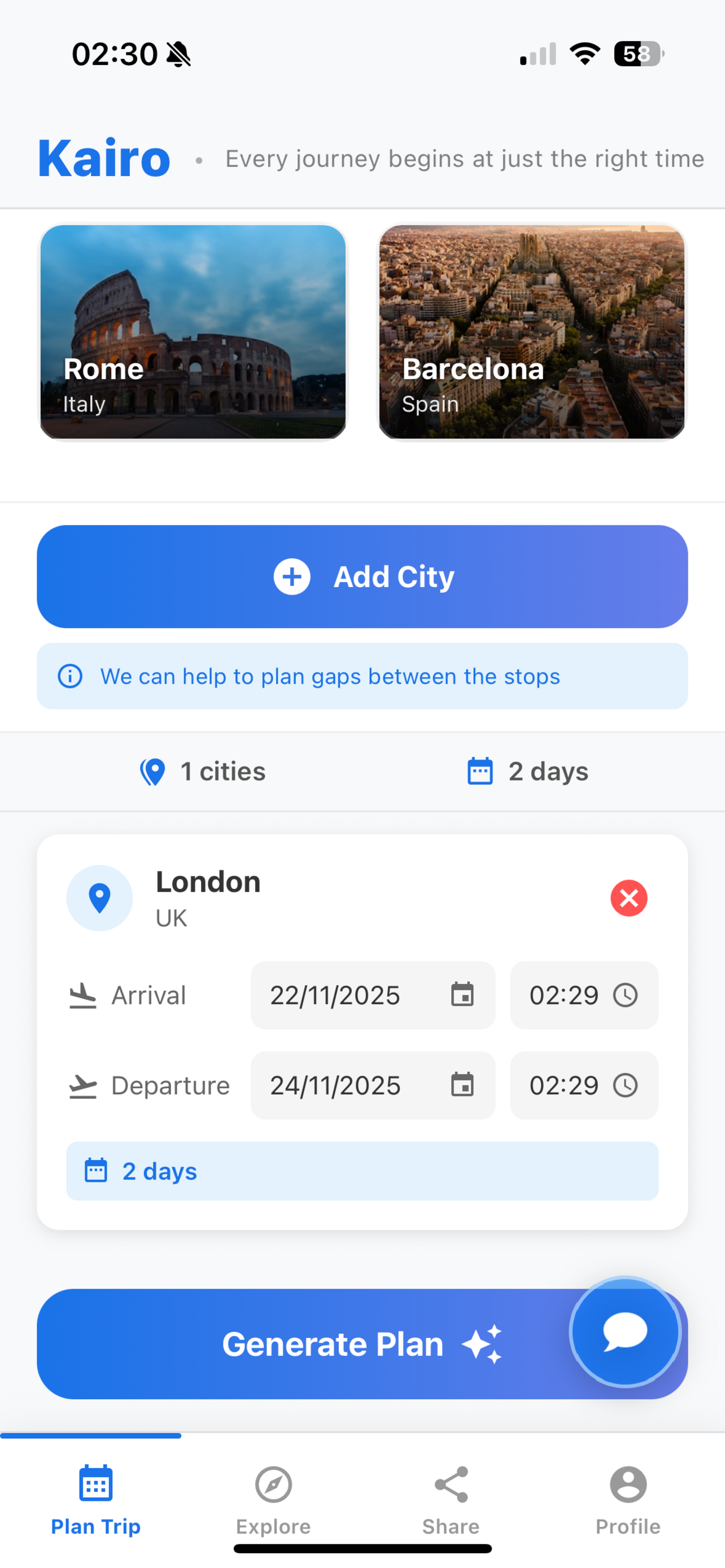The height and width of the screenshot is (1568, 725).
Task: Tap the info icon in the tip banner
Action: (70, 676)
